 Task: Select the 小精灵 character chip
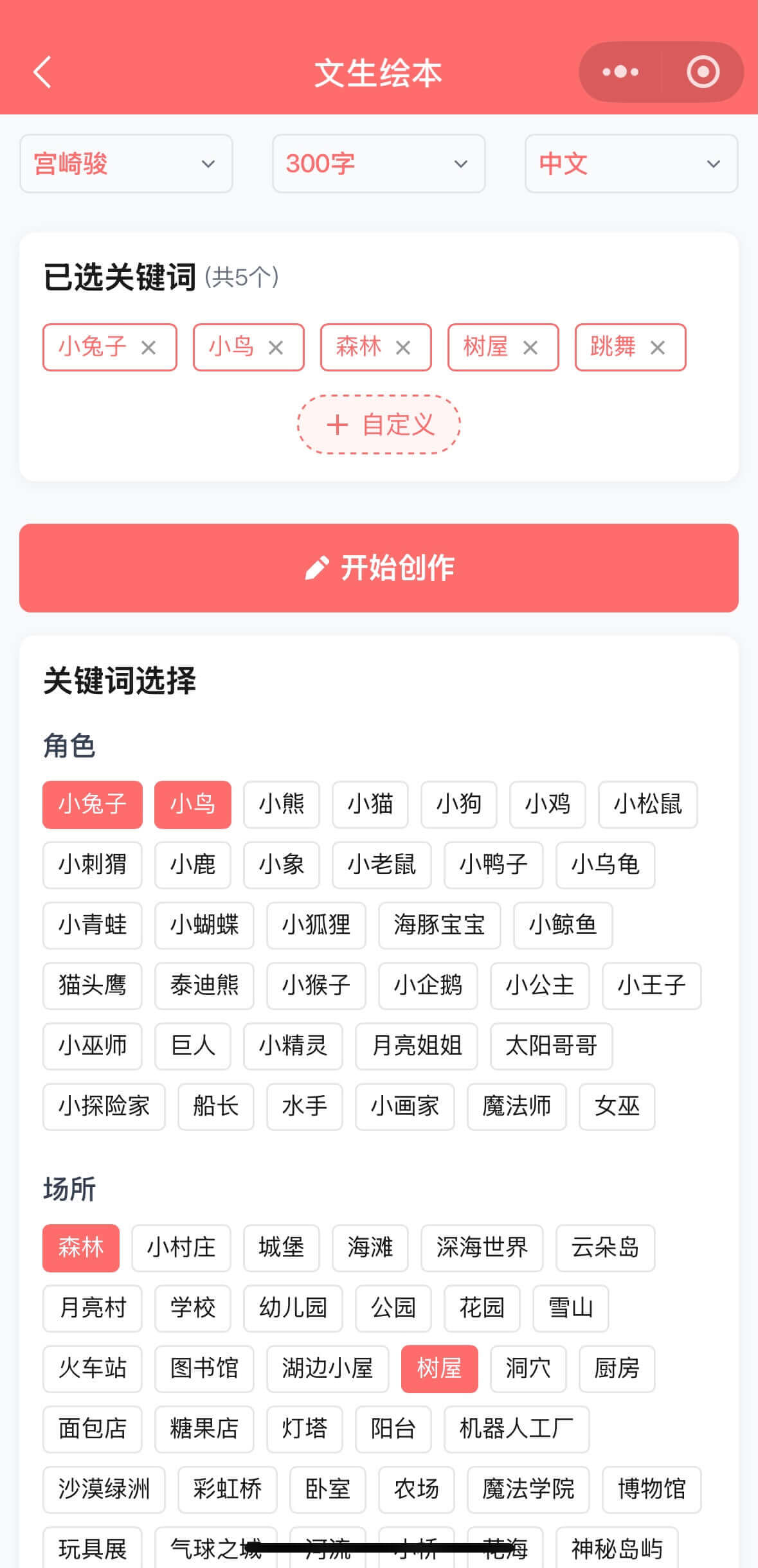point(293,1047)
